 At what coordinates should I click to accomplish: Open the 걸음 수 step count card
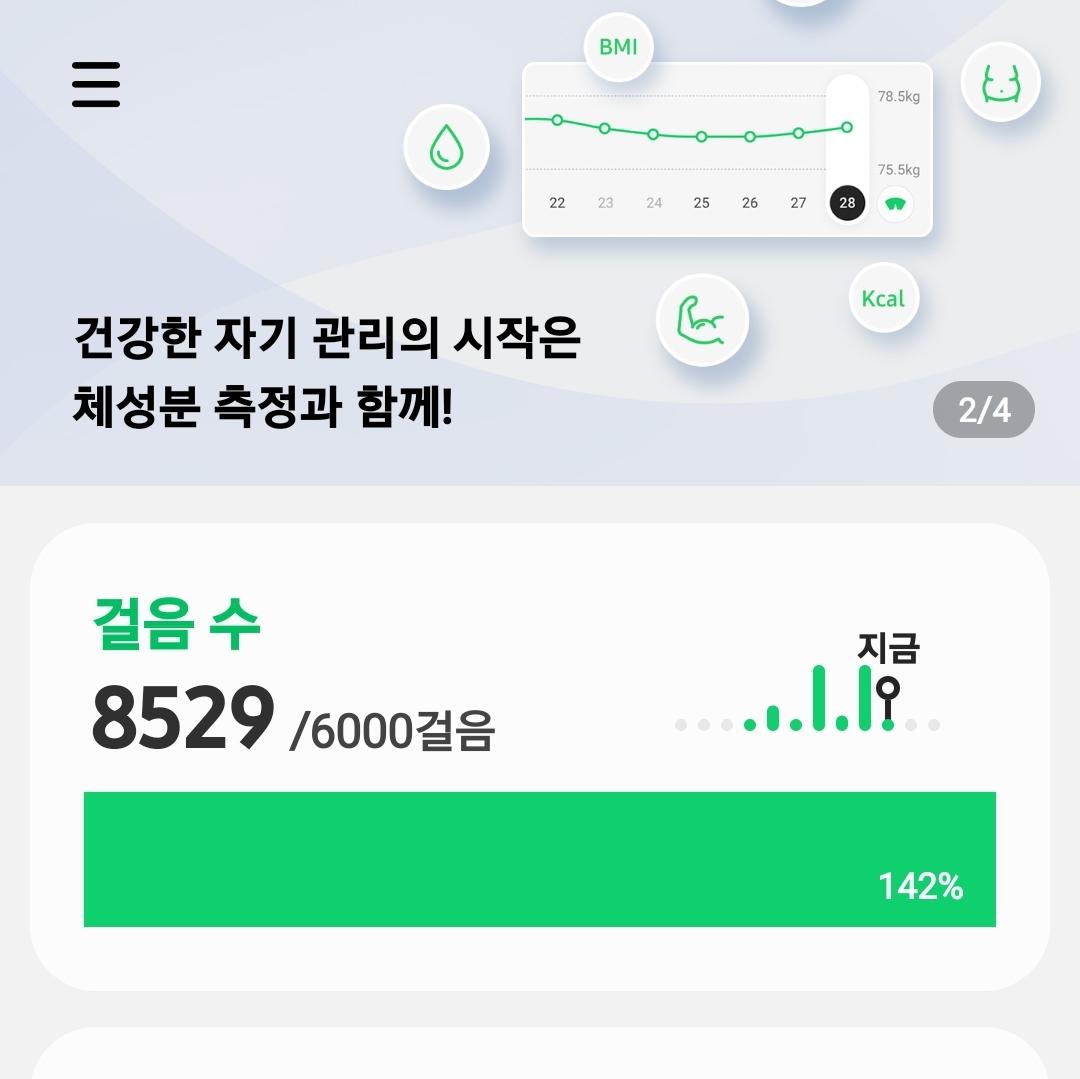pos(540,756)
